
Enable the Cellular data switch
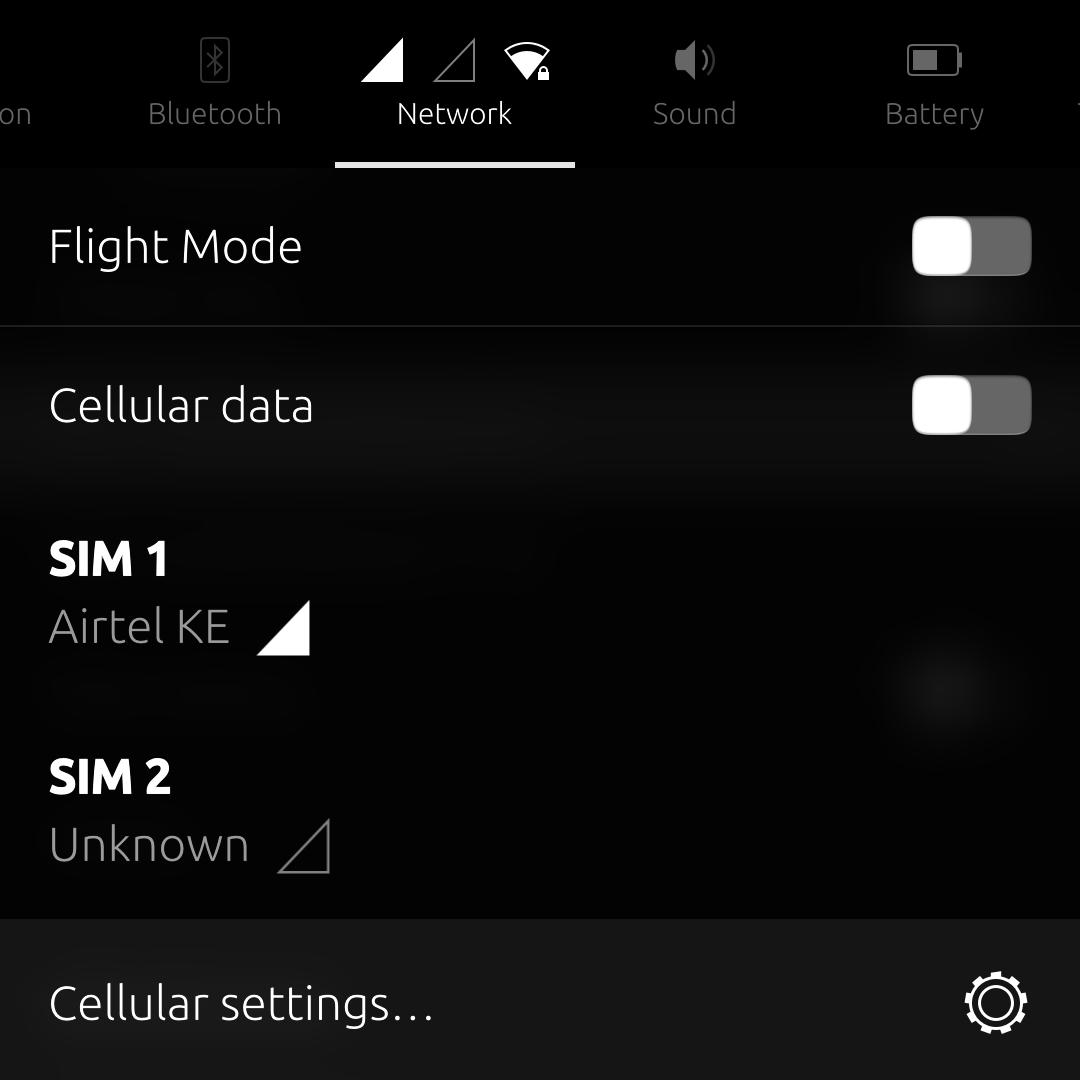pos(970,405)
